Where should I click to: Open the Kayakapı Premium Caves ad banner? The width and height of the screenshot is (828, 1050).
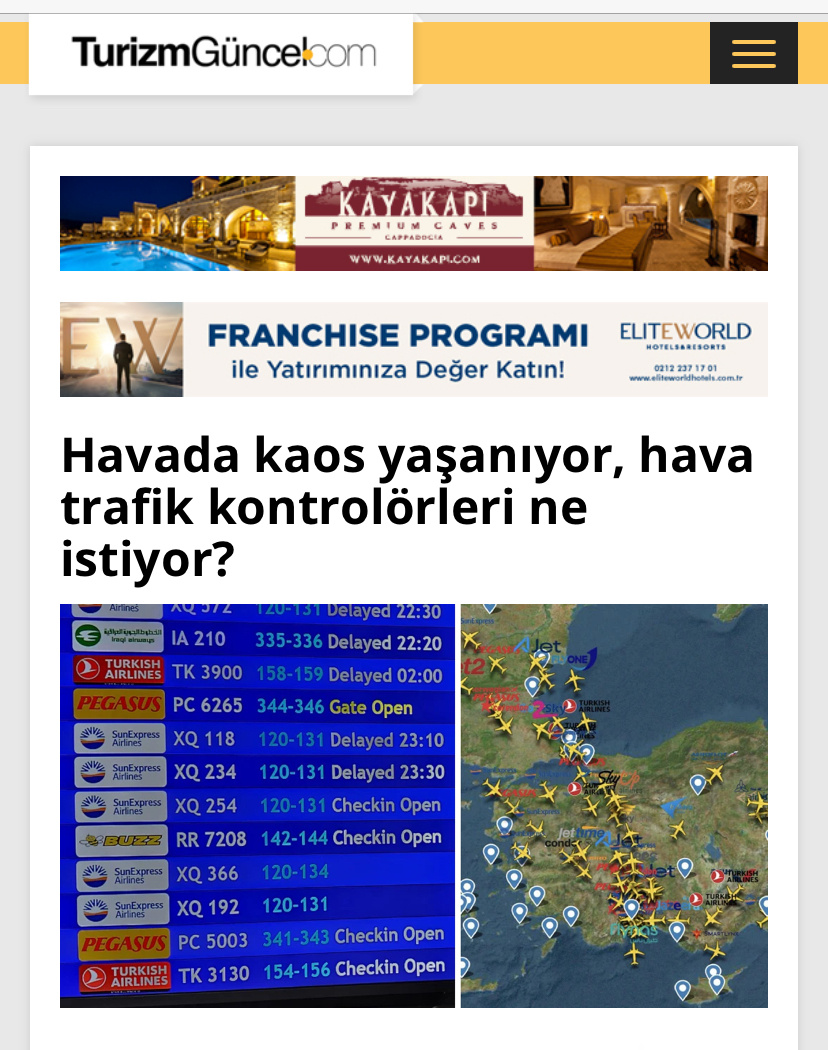click(x=413, y=223)
